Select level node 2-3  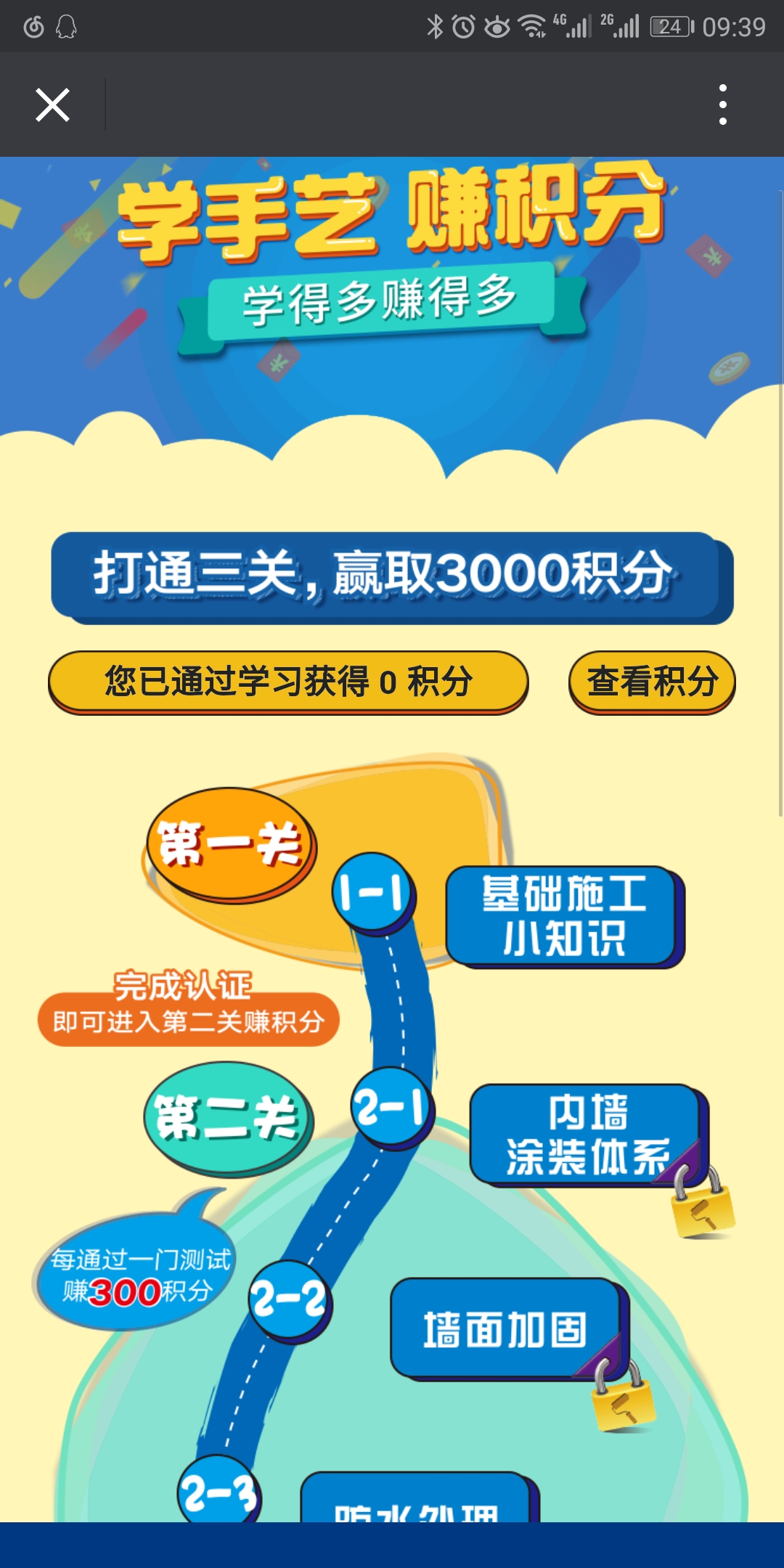[x=218, y=1494]
